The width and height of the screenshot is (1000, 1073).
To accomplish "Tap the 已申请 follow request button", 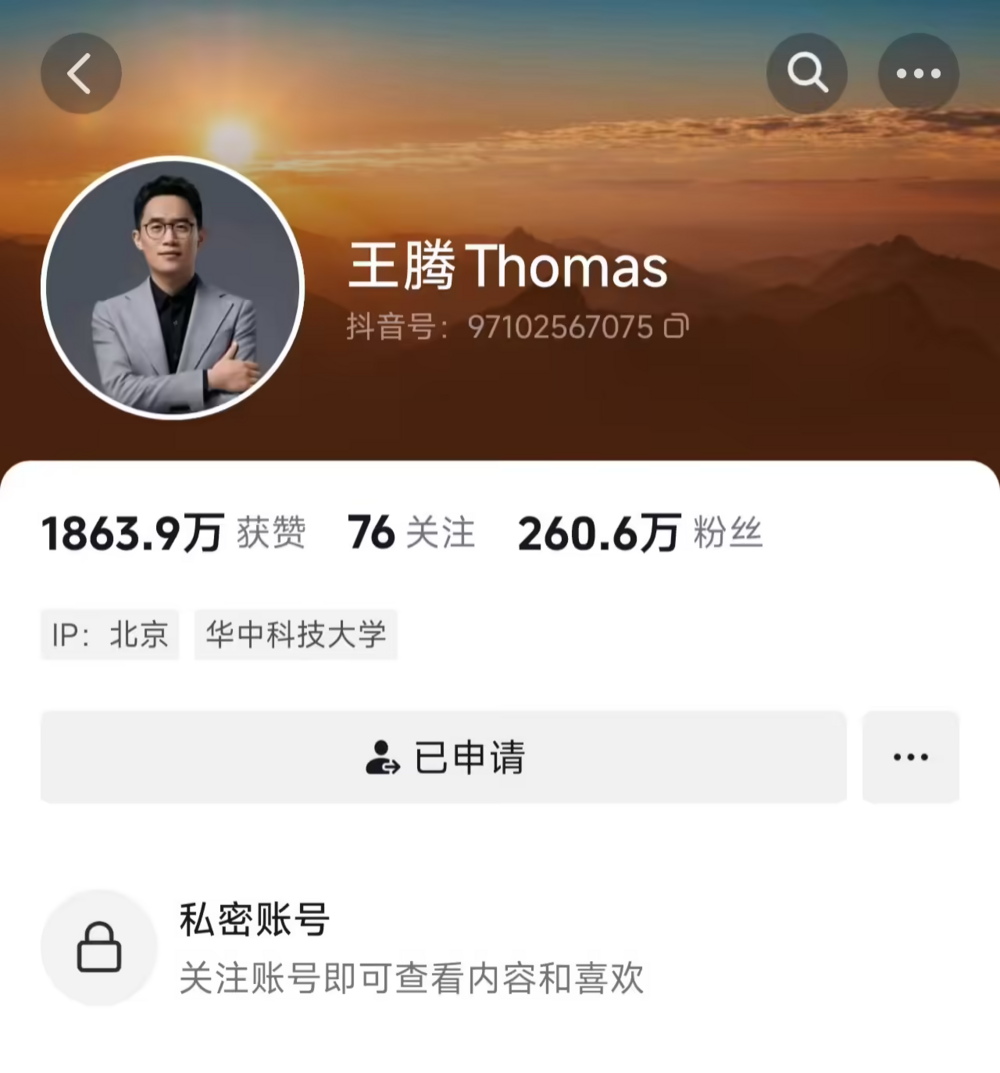I will pyautogui.click(x=443, y=757).
